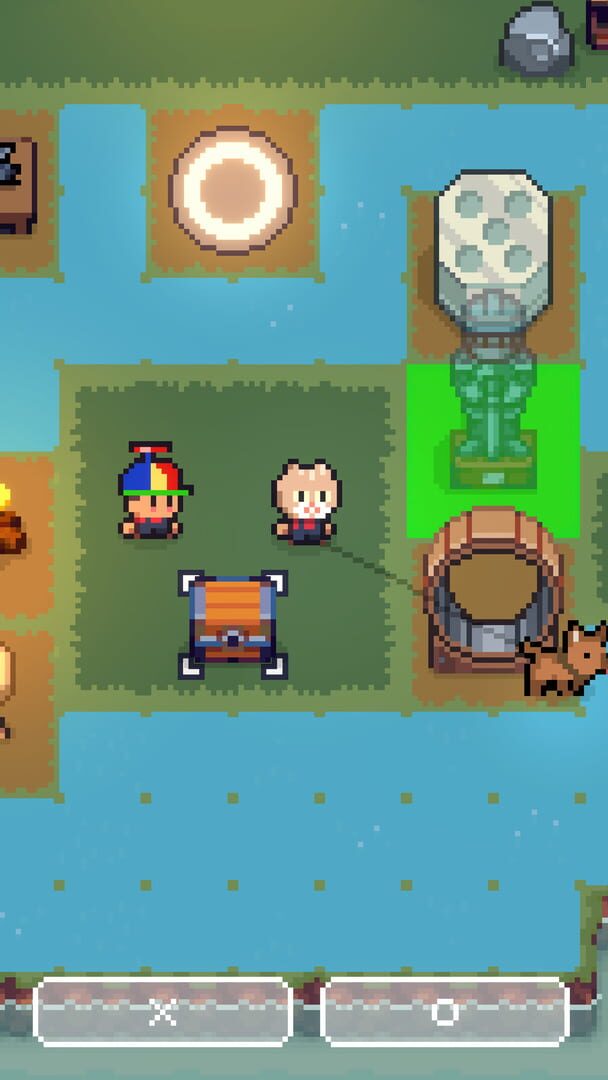The height and width of the screenshot is (1080, 608).
Task: Tap the green highlighted statue tile
Action: [x=492, y=450]
